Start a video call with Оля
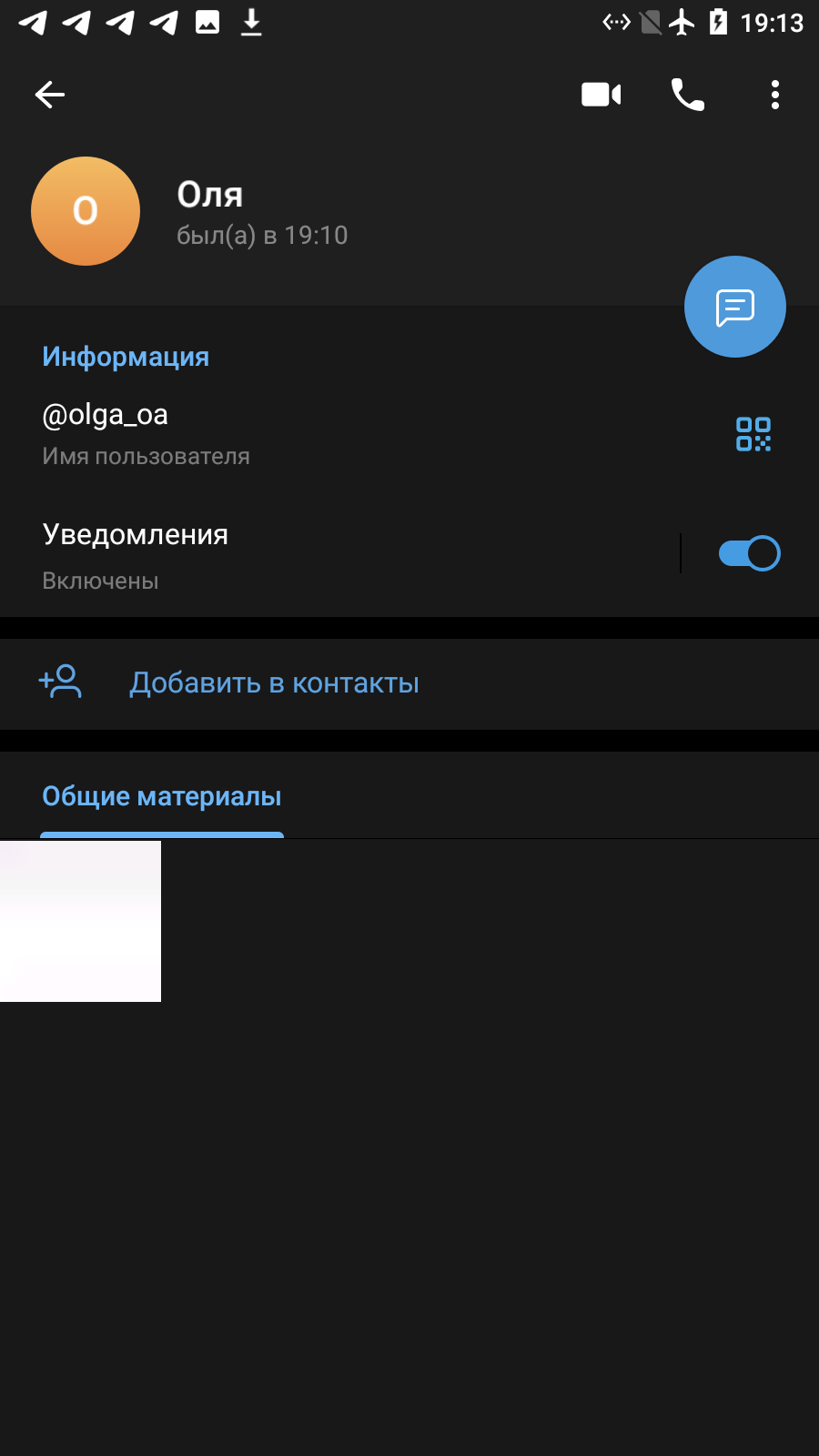 click(x=601, y=95)
